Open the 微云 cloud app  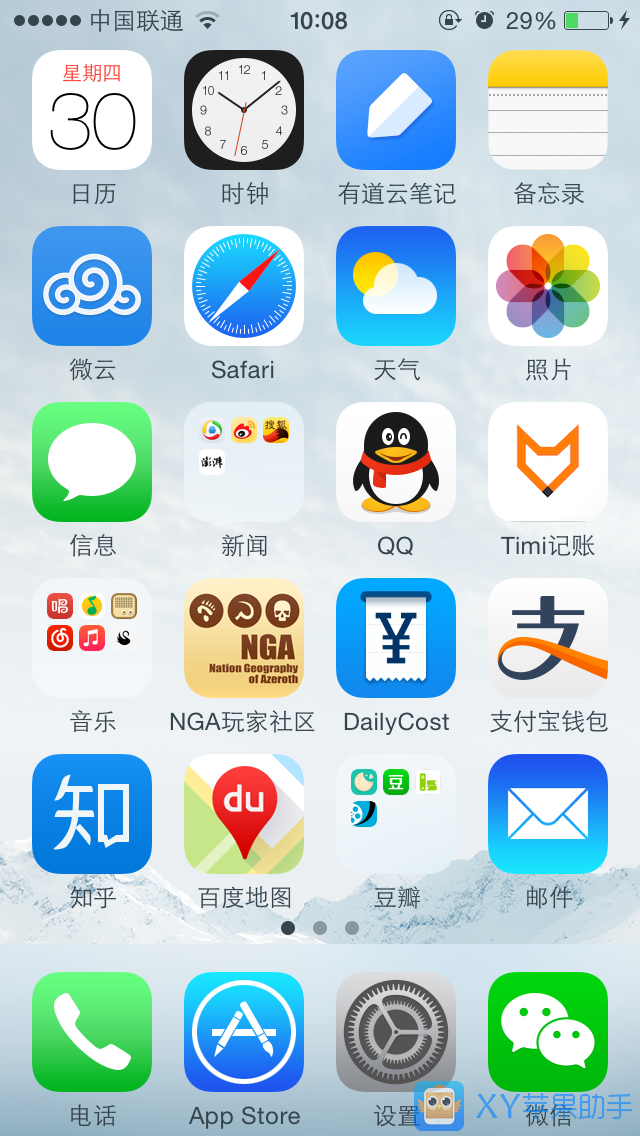[x=92, y=286]
